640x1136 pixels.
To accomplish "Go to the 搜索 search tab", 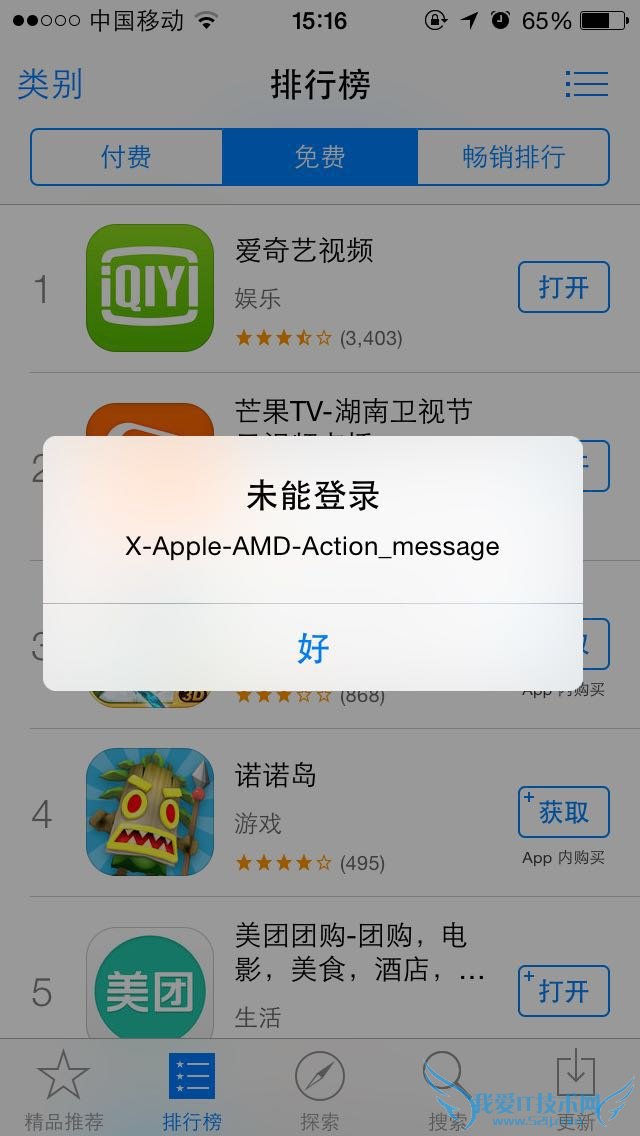I will 446,1090.
